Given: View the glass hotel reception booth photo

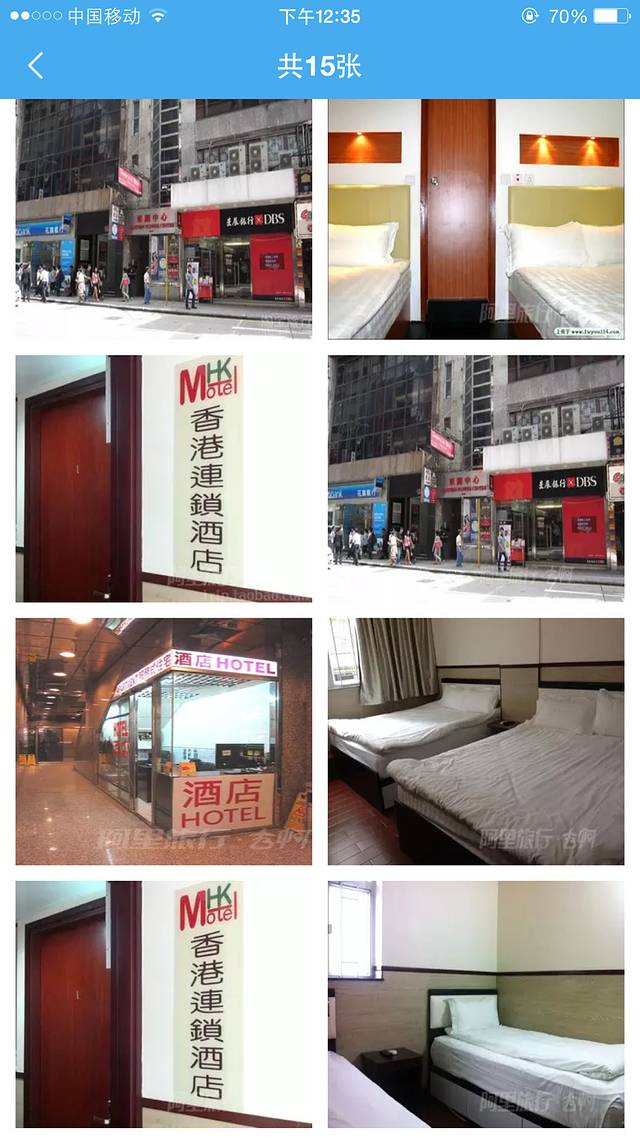Looking at the screenshot, I should (x=164, y=741).
